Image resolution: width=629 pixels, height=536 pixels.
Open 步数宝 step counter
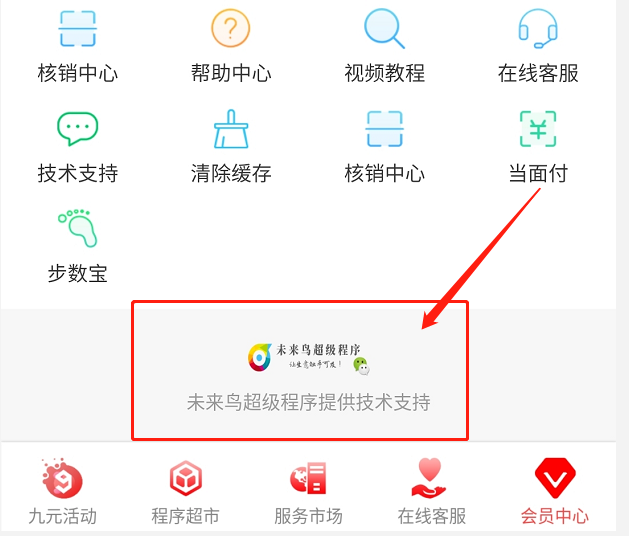77,246
